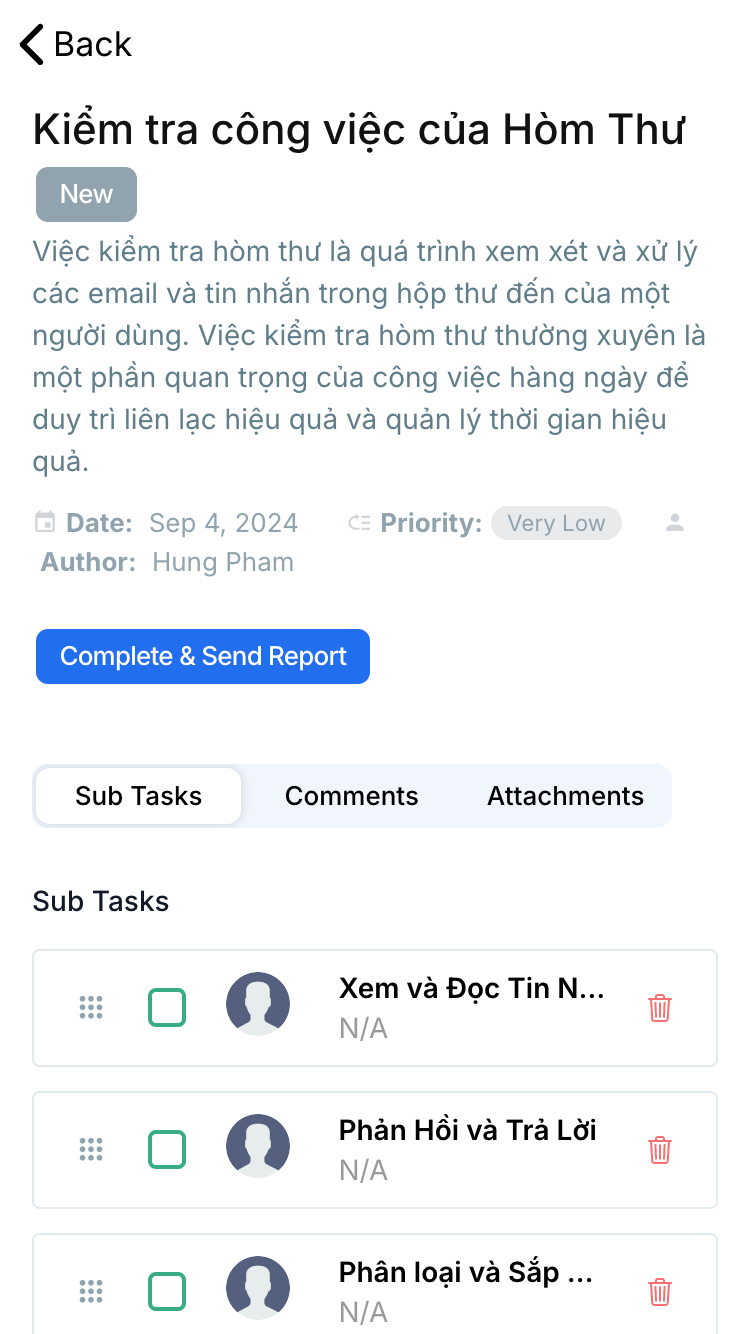The width and height of the screenshot is (750, 1334).
Task: Open the Very Low priority chip
Action: point(556,523)
